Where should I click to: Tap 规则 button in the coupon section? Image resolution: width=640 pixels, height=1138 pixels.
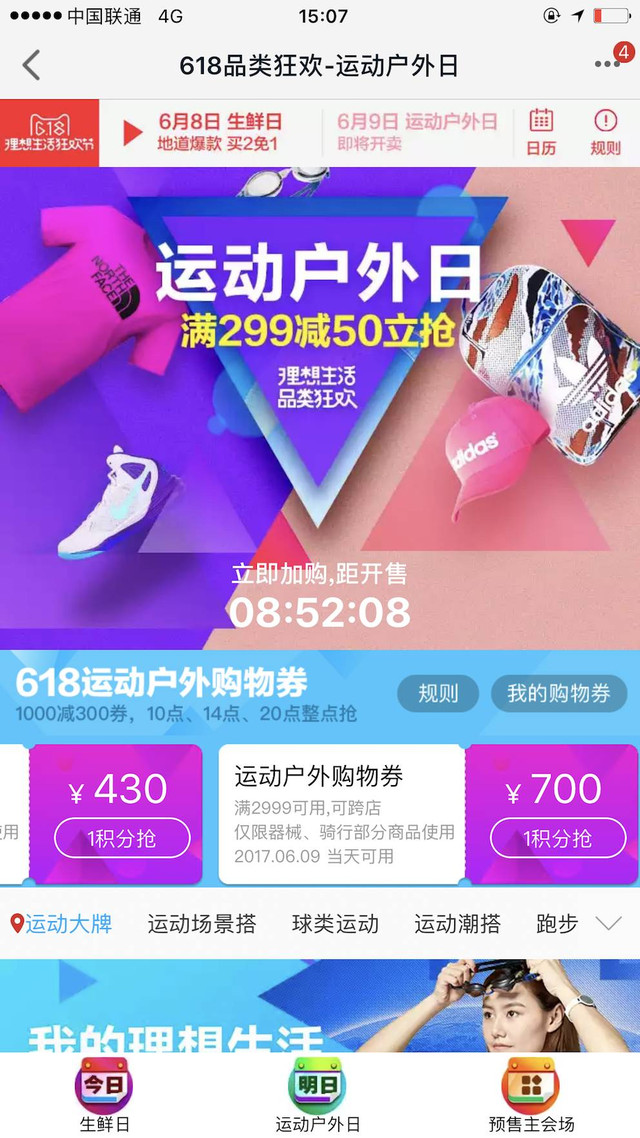point(438,693)
